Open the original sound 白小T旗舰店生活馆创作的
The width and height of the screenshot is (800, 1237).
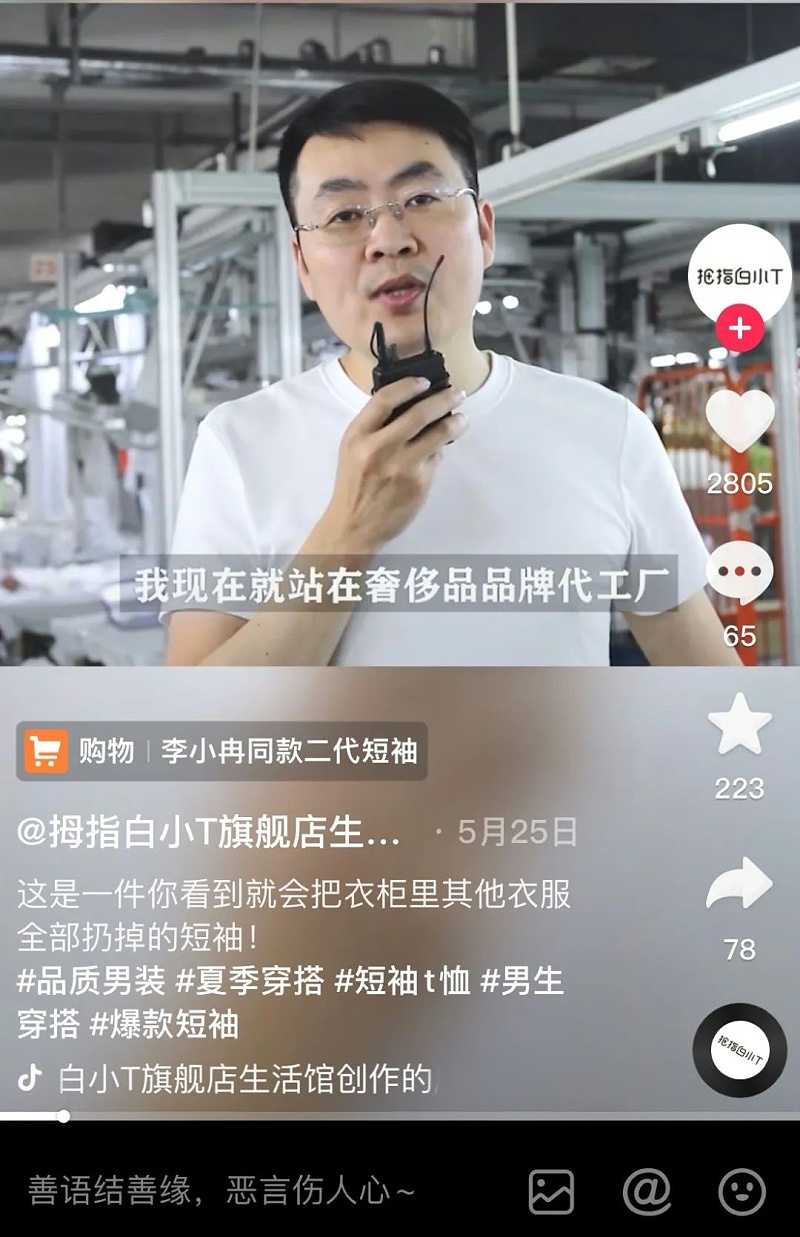point(240,1078)
